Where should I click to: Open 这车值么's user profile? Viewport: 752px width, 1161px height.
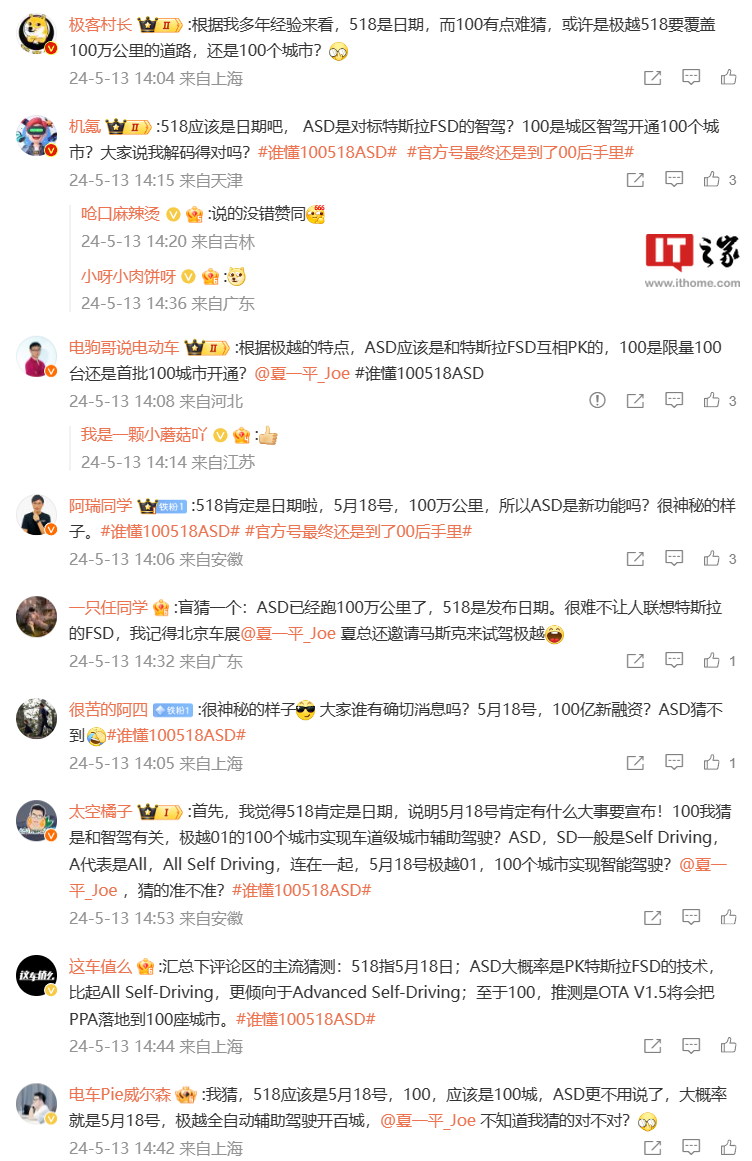pyautogui.click(x=100, y=966)
